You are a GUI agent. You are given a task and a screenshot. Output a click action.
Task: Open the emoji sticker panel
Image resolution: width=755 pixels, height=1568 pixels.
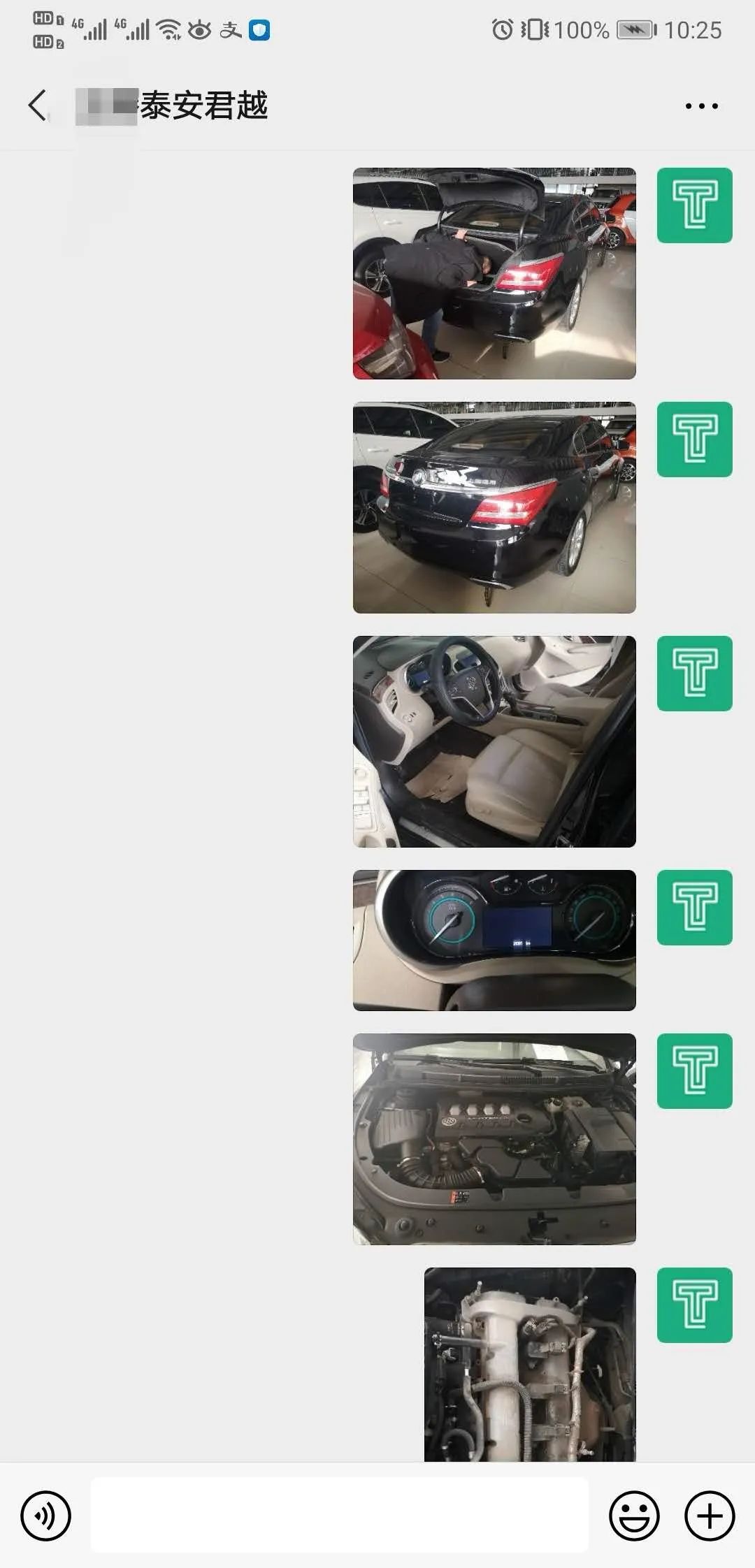point(634,1516)
